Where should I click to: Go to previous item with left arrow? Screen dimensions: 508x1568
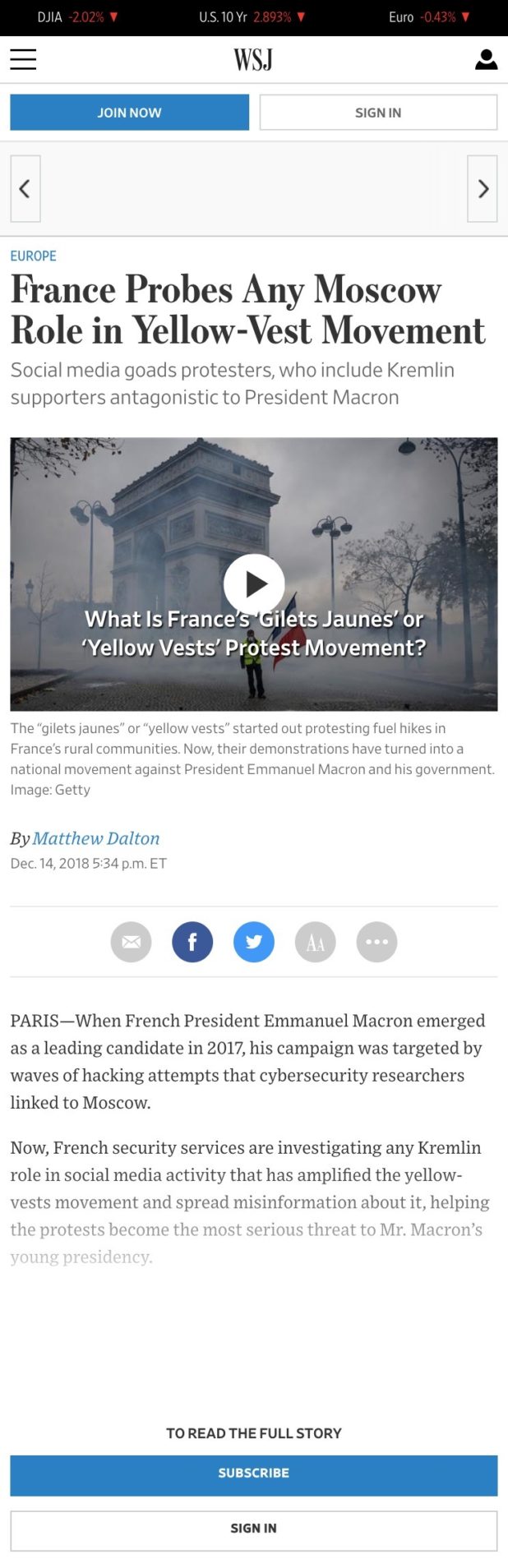[x=25, y=189]
